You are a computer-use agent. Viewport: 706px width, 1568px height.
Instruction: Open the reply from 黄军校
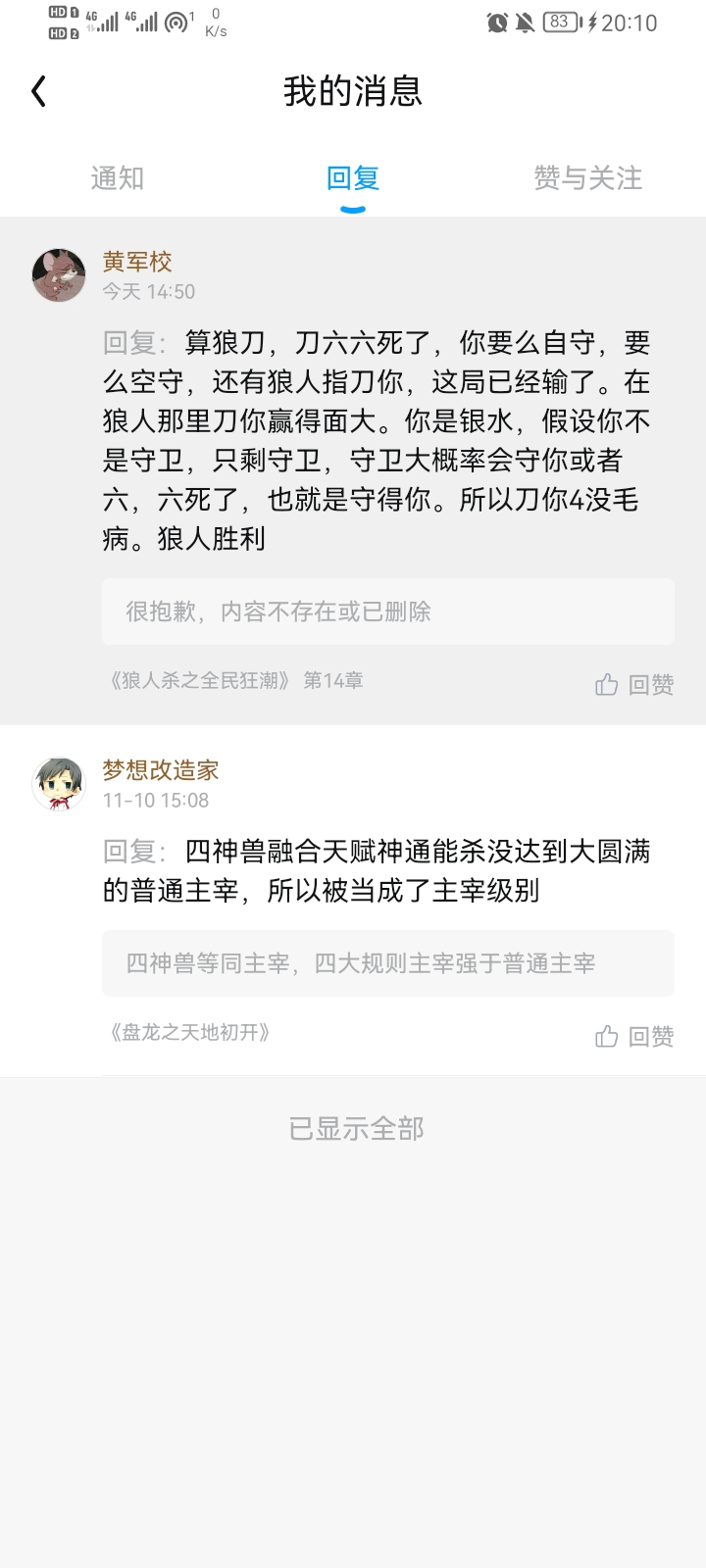(x=377, y=441)
